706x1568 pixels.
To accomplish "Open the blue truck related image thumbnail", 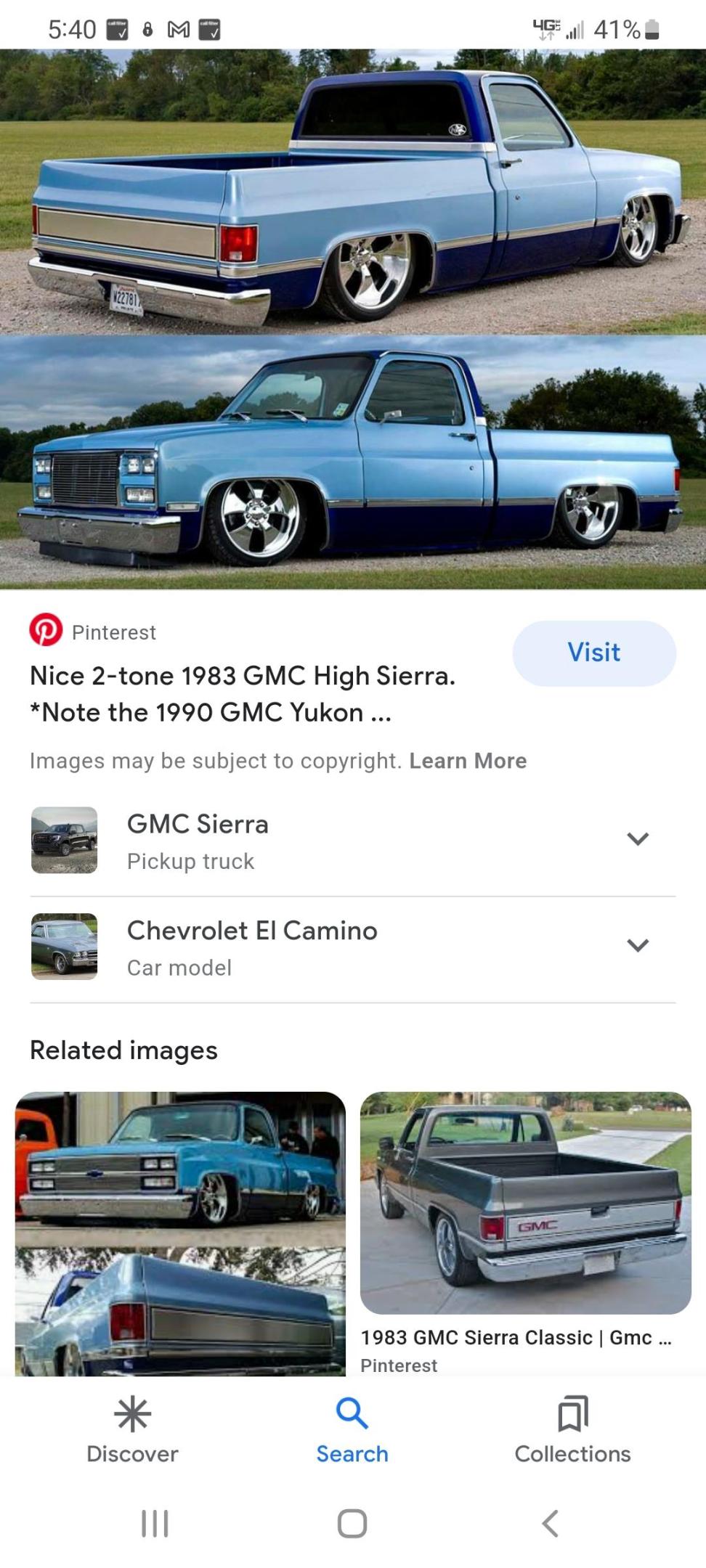I will [x=182, y=1161].
